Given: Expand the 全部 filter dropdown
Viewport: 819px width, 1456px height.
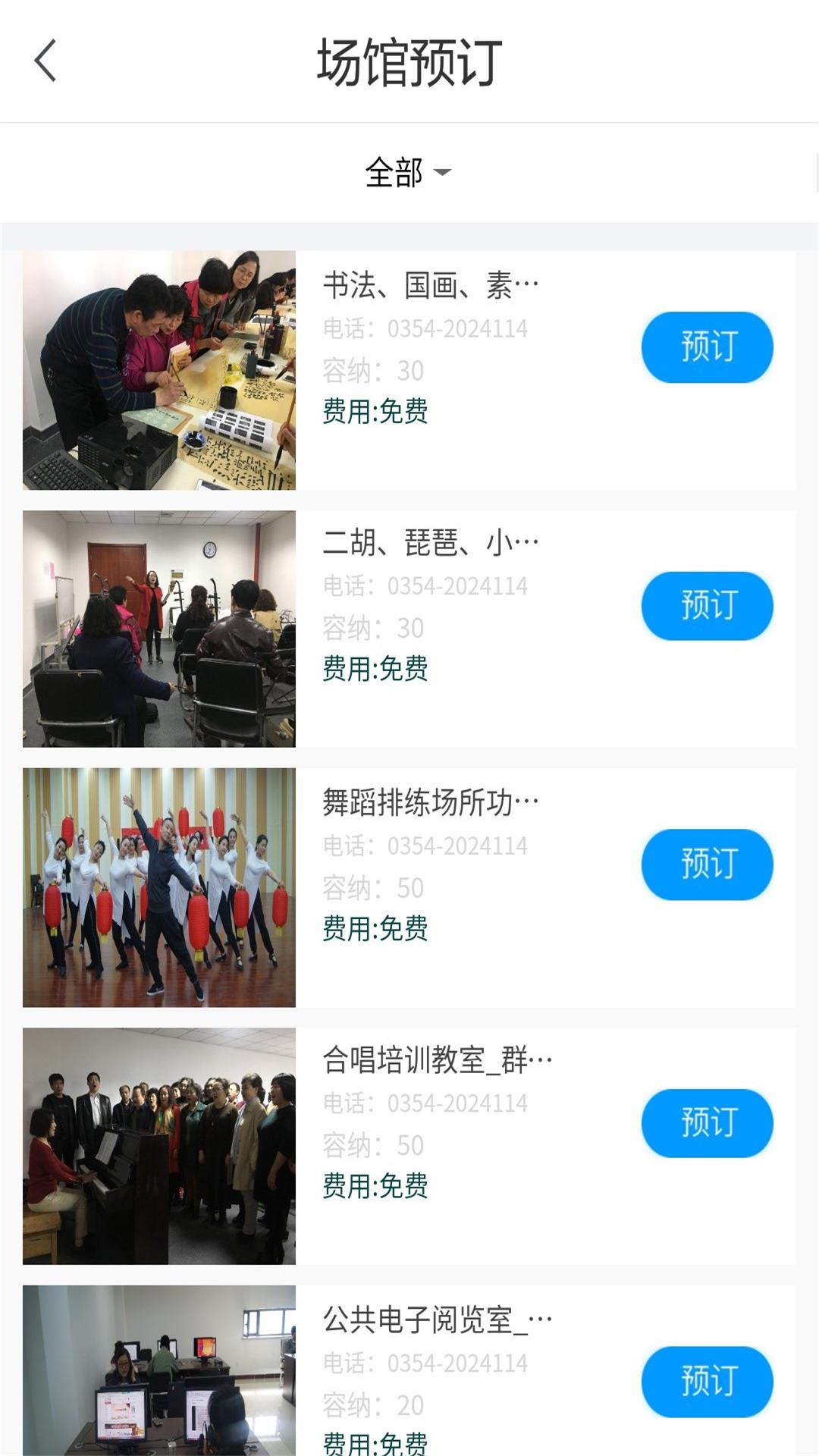Looking at the screenshot, I should [x=408, y=172].
